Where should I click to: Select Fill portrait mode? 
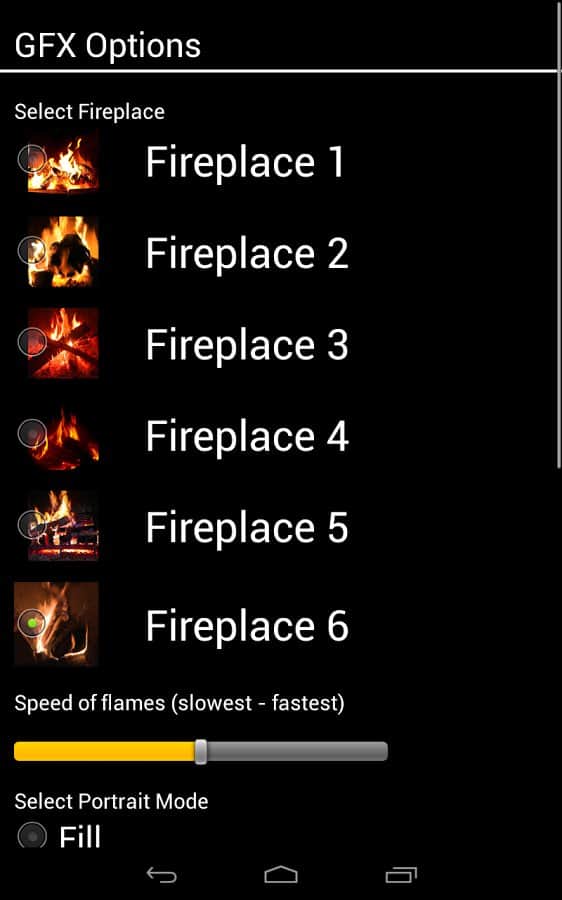pos(32,836)
